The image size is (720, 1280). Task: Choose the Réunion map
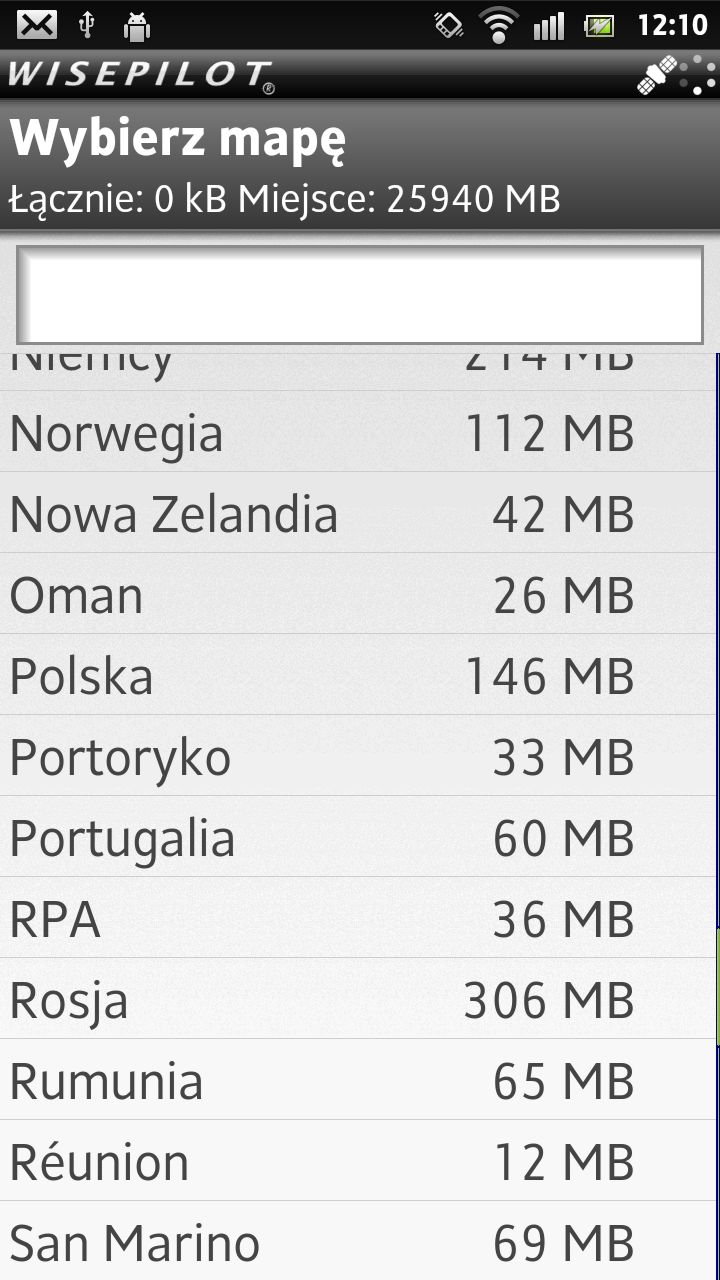(x=358, y=1161)
